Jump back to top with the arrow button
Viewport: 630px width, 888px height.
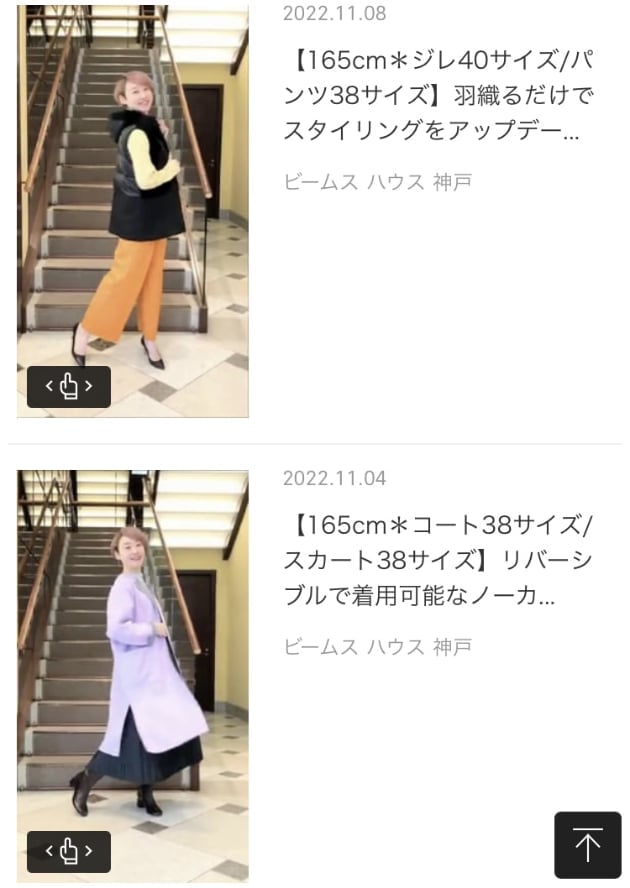coord(587,845)
